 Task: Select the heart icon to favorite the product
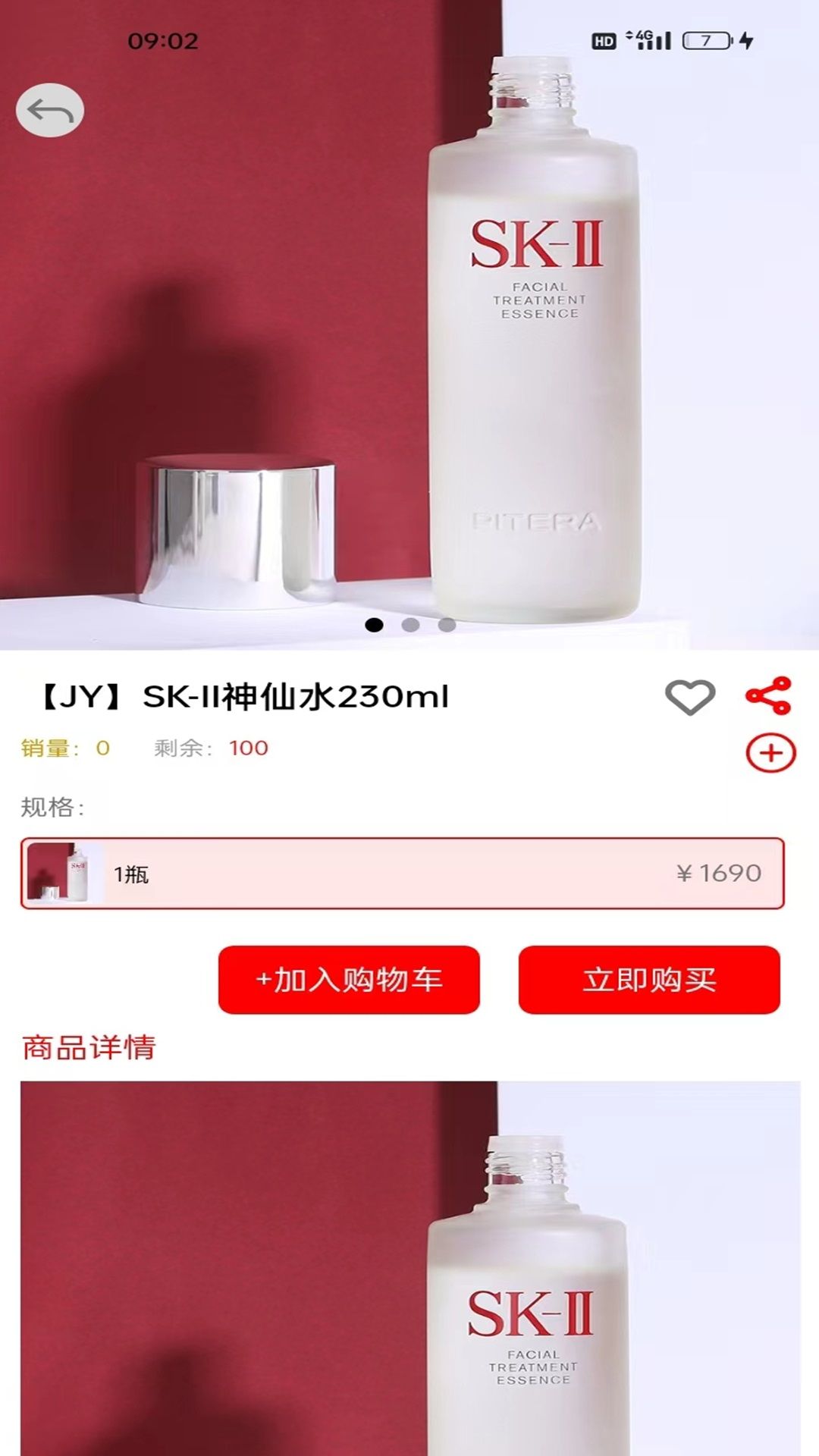click(691, 696)
